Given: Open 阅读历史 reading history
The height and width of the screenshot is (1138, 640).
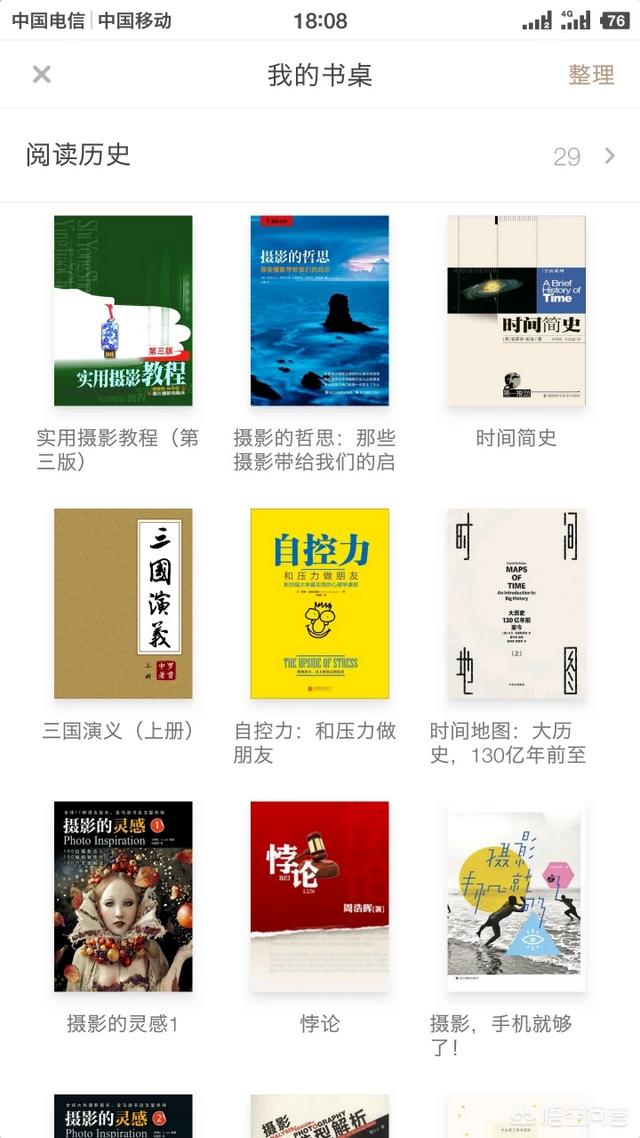Looking at the screenshot, I should pyautogui.click(x=320, y=155).
